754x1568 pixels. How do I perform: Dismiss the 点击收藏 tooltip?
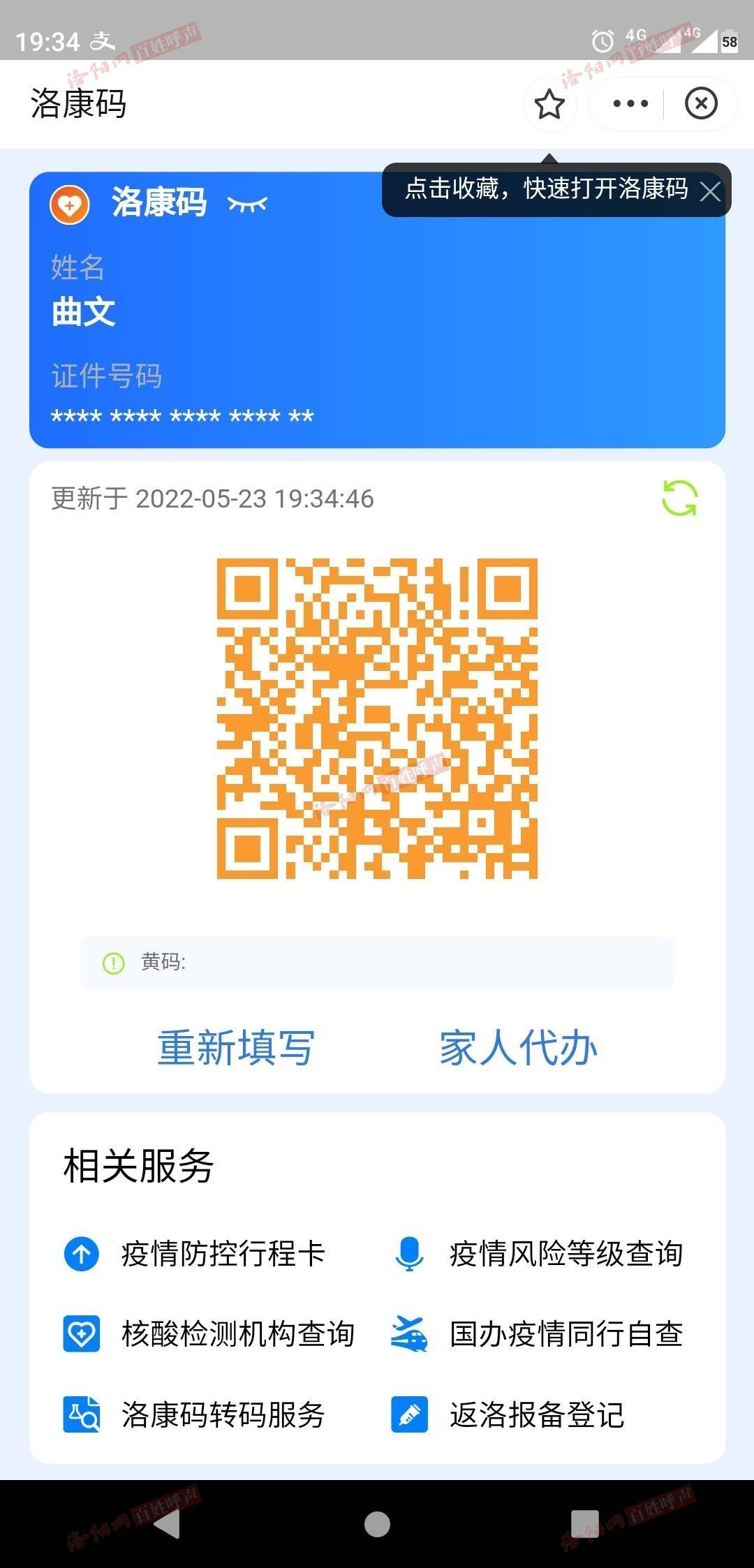pyautogui.click(x=710, y=191)
